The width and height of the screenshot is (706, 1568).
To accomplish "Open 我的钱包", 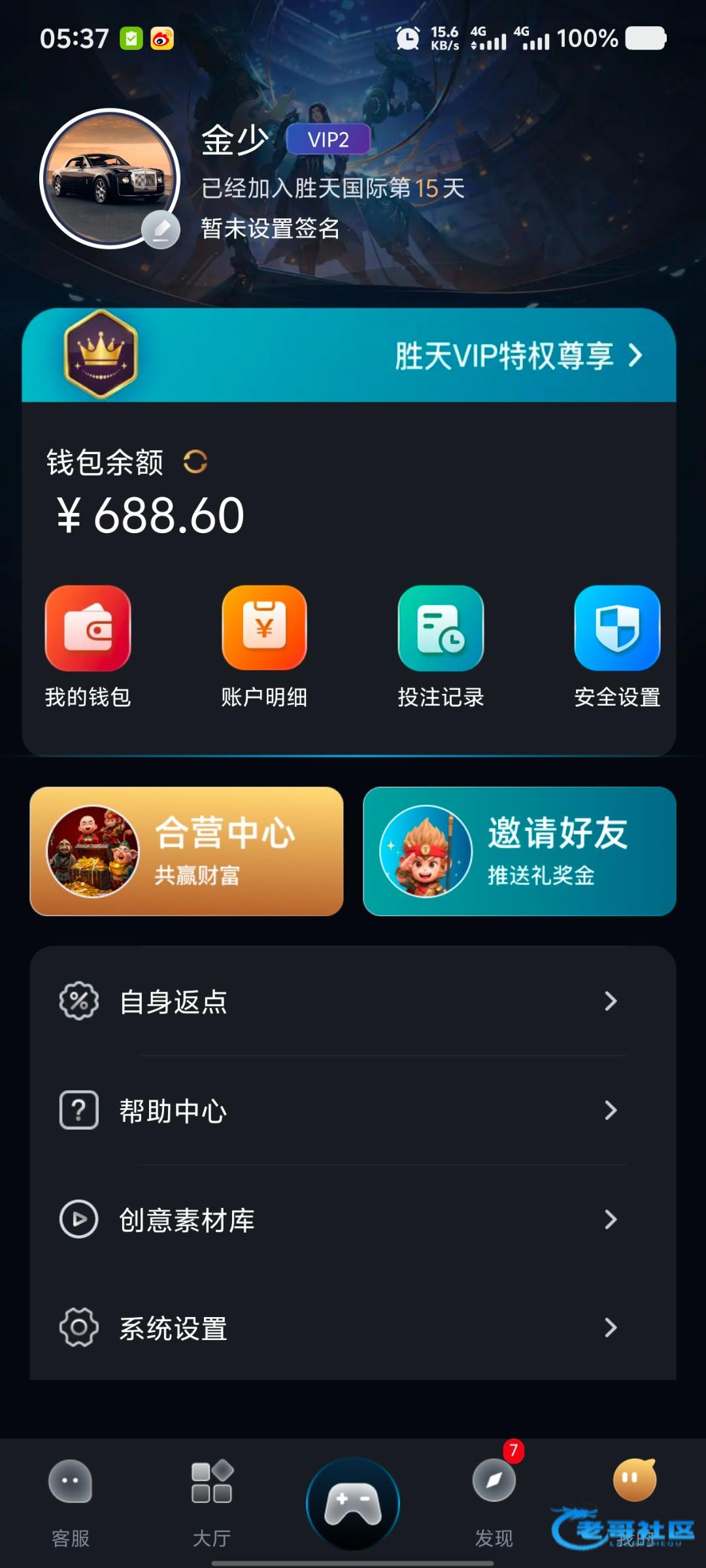I will [88, 645].
